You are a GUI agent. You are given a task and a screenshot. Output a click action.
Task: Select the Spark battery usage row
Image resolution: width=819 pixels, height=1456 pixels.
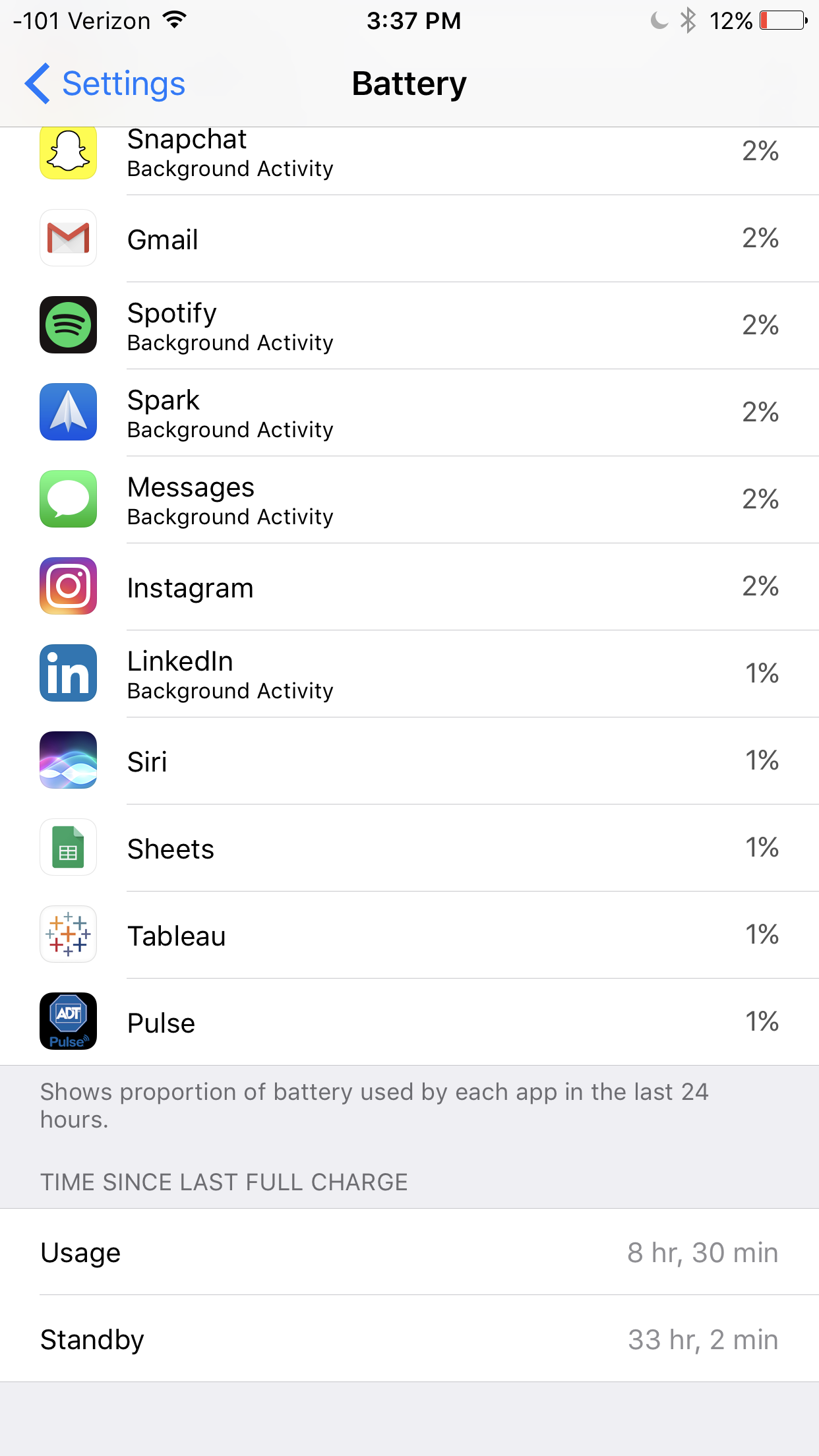[x=409, y=413]
